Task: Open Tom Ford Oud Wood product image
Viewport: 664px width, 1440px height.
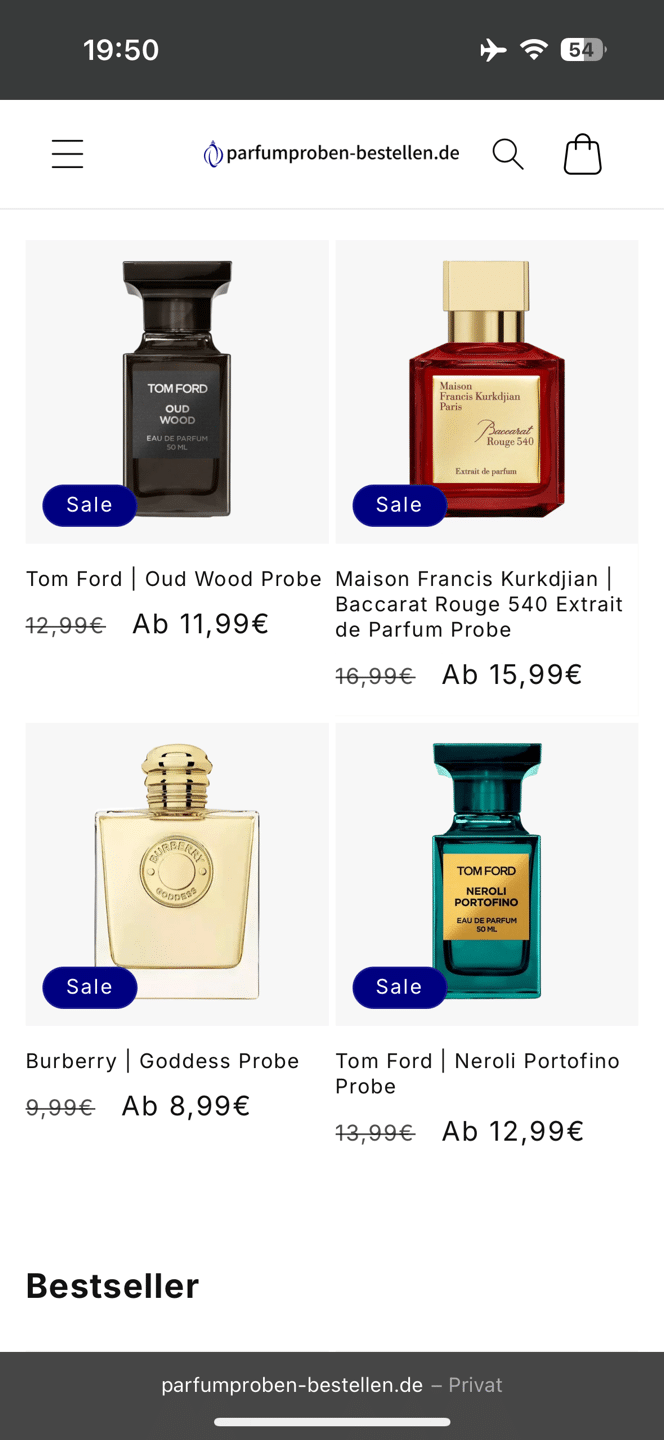Action: (177, 390)
